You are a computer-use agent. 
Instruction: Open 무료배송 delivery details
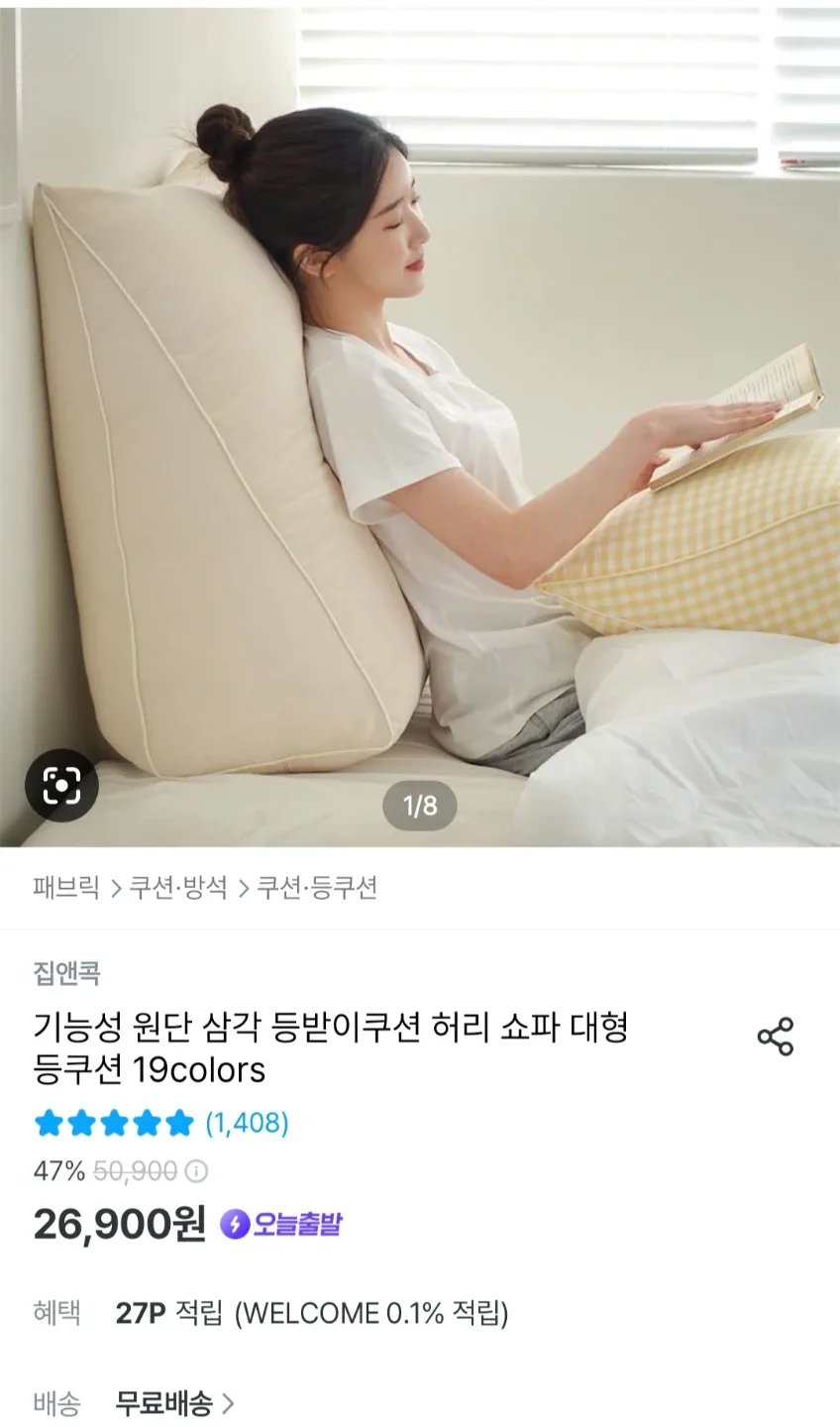[175, 1403]
